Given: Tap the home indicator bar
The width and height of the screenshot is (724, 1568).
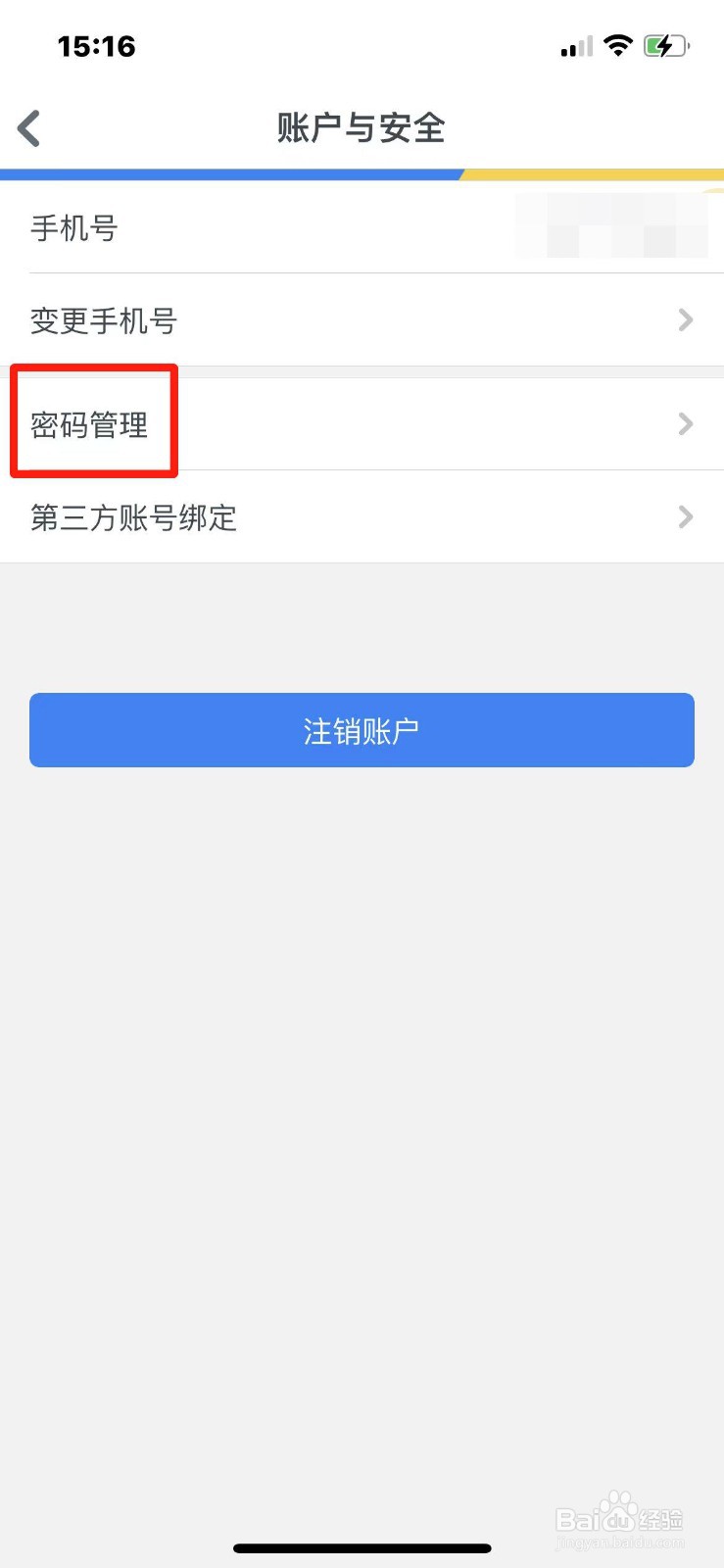Looking at the screenshot, I should [362, 1547].
